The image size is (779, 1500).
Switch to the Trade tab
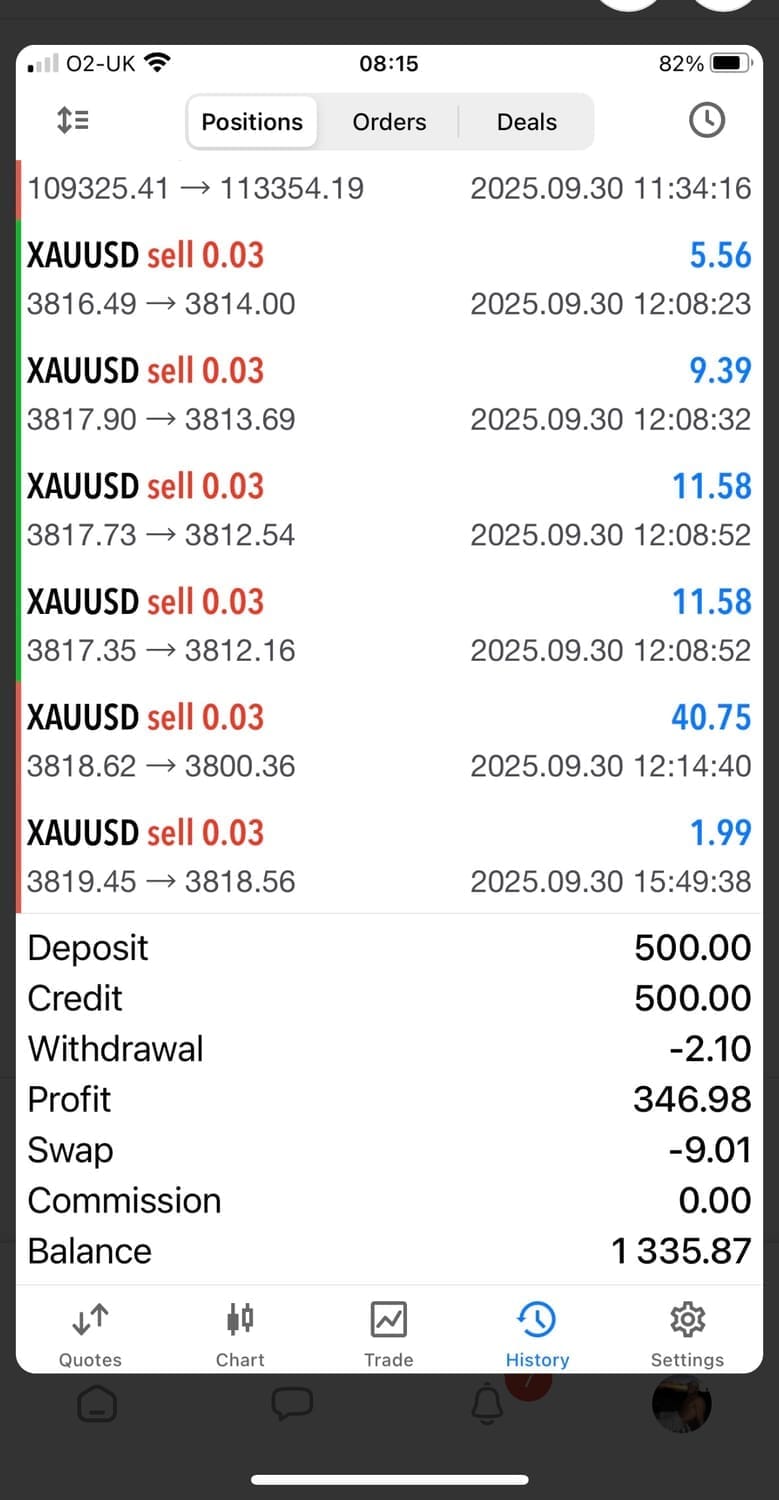(x=388, y=1334)
